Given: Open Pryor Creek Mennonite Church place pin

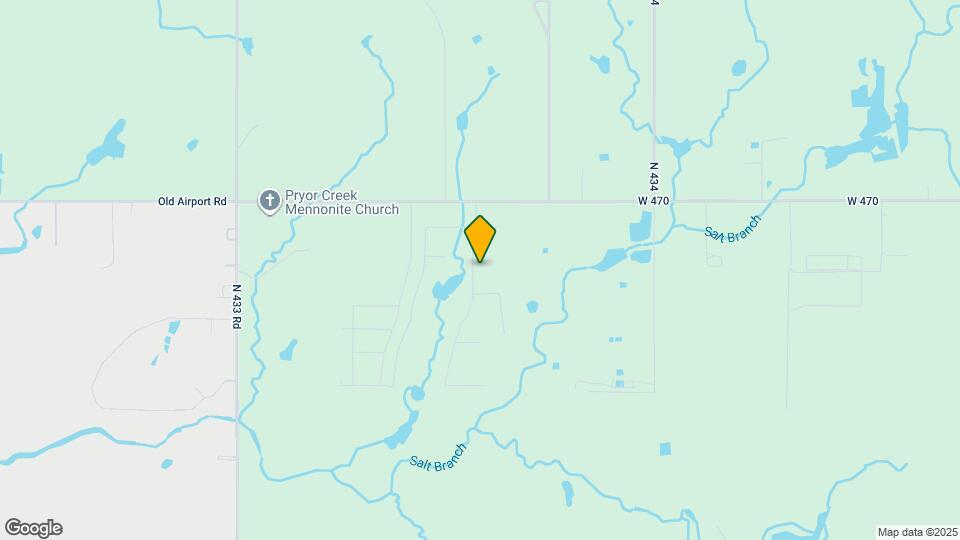Looking at the screenshot, I should 269,202.
